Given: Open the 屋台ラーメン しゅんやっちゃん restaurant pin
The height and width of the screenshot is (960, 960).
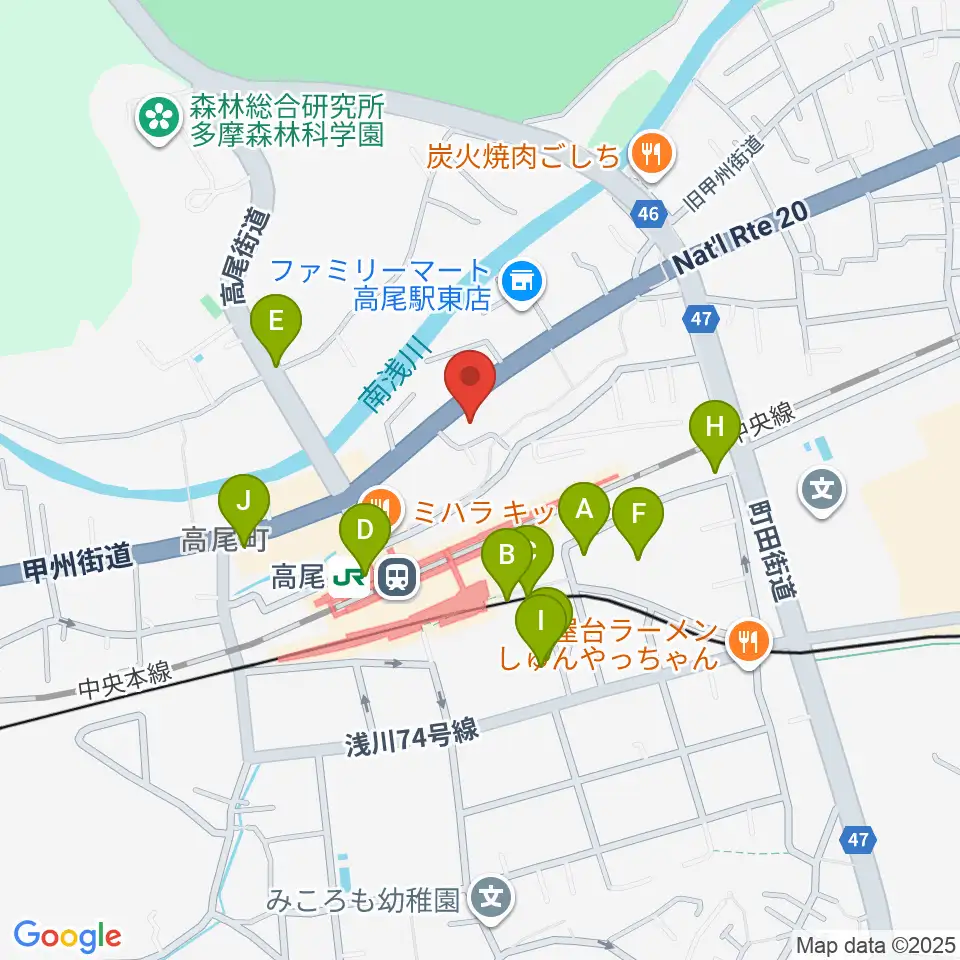Looking at the screenshot, I should coord(749,642).
